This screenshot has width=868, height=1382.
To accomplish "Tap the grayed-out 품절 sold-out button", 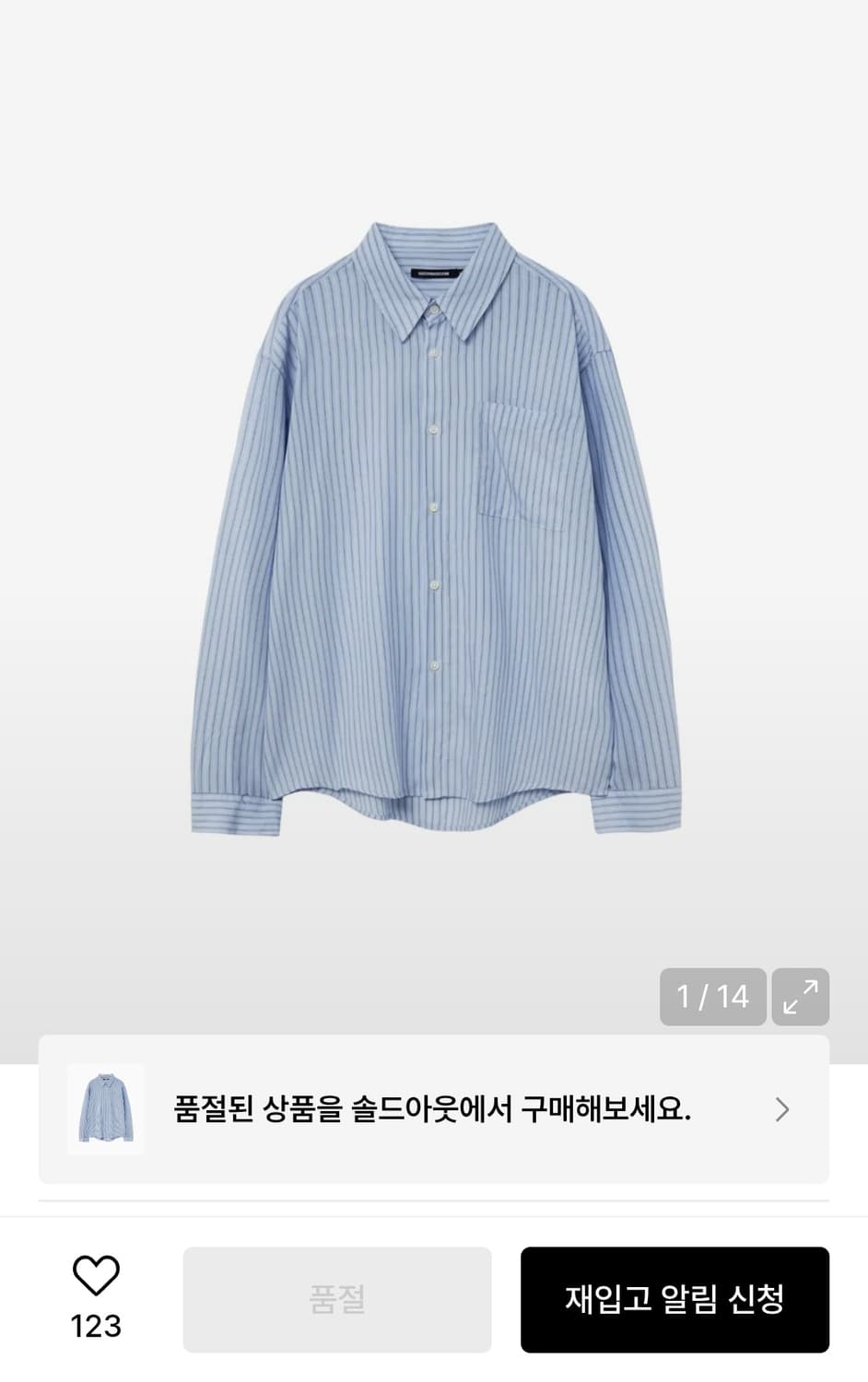I will 336,1297.
